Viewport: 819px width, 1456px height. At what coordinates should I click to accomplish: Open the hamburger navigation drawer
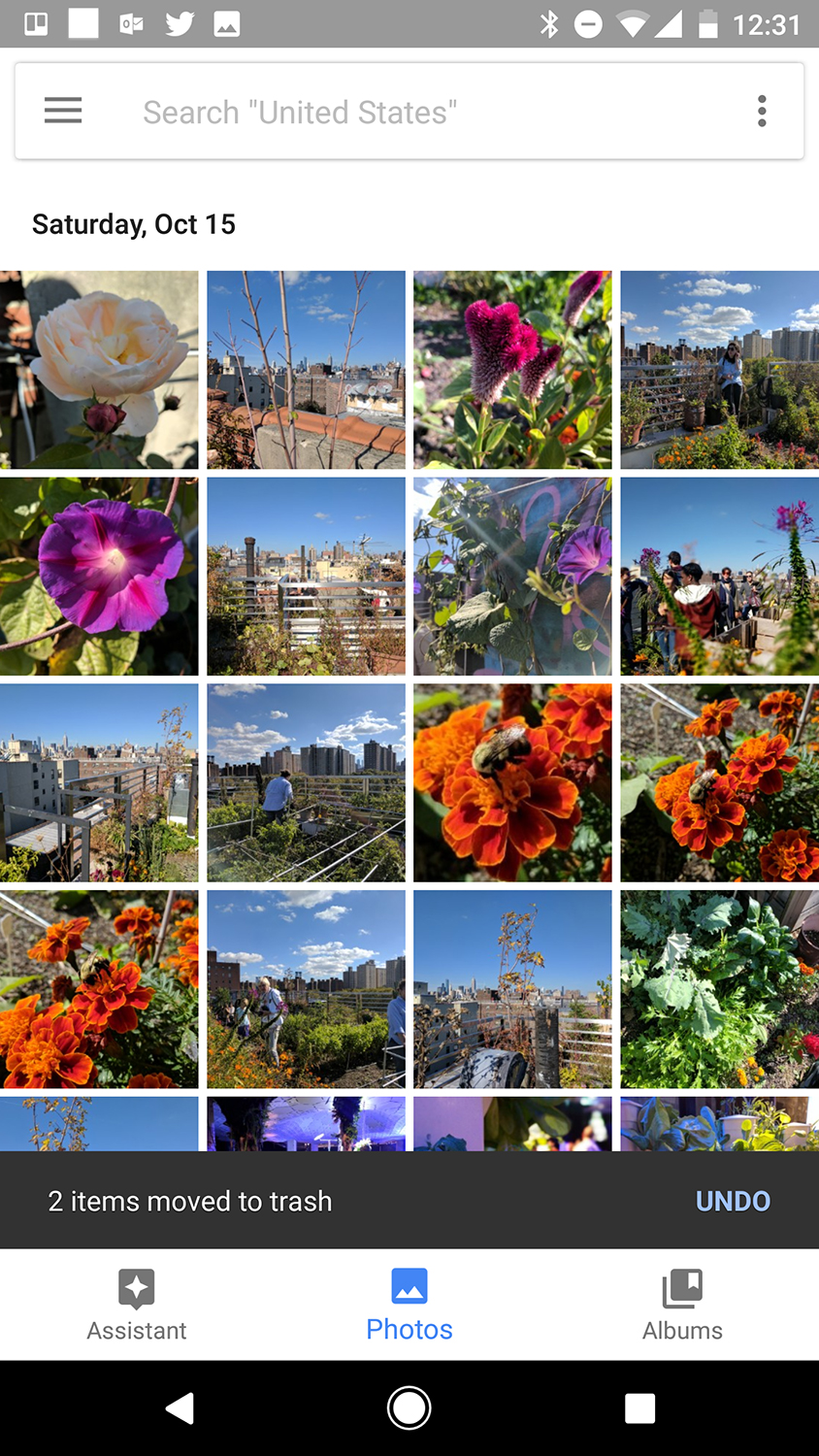(x=63, y=111)
